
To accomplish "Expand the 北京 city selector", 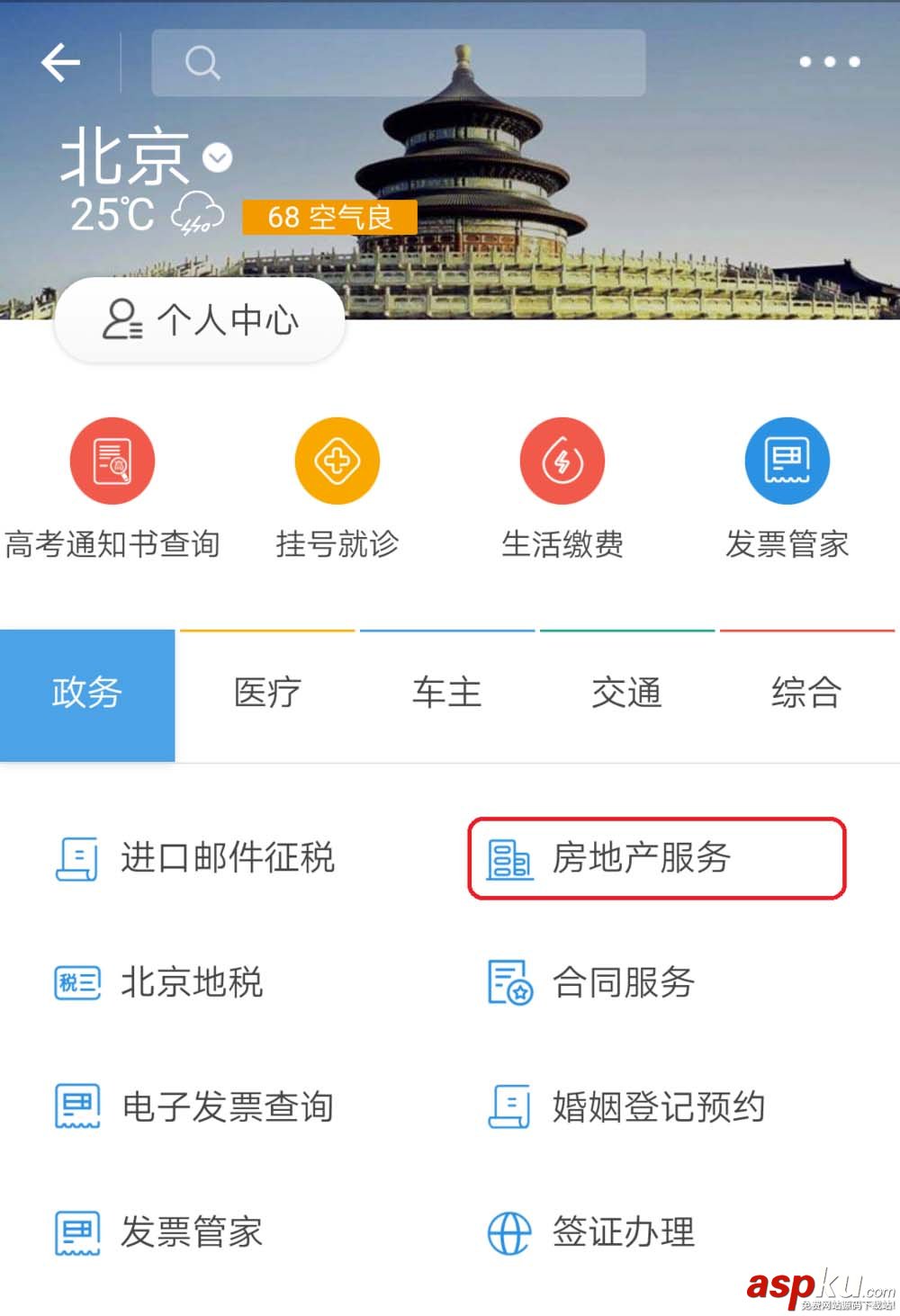I will 212,157.
